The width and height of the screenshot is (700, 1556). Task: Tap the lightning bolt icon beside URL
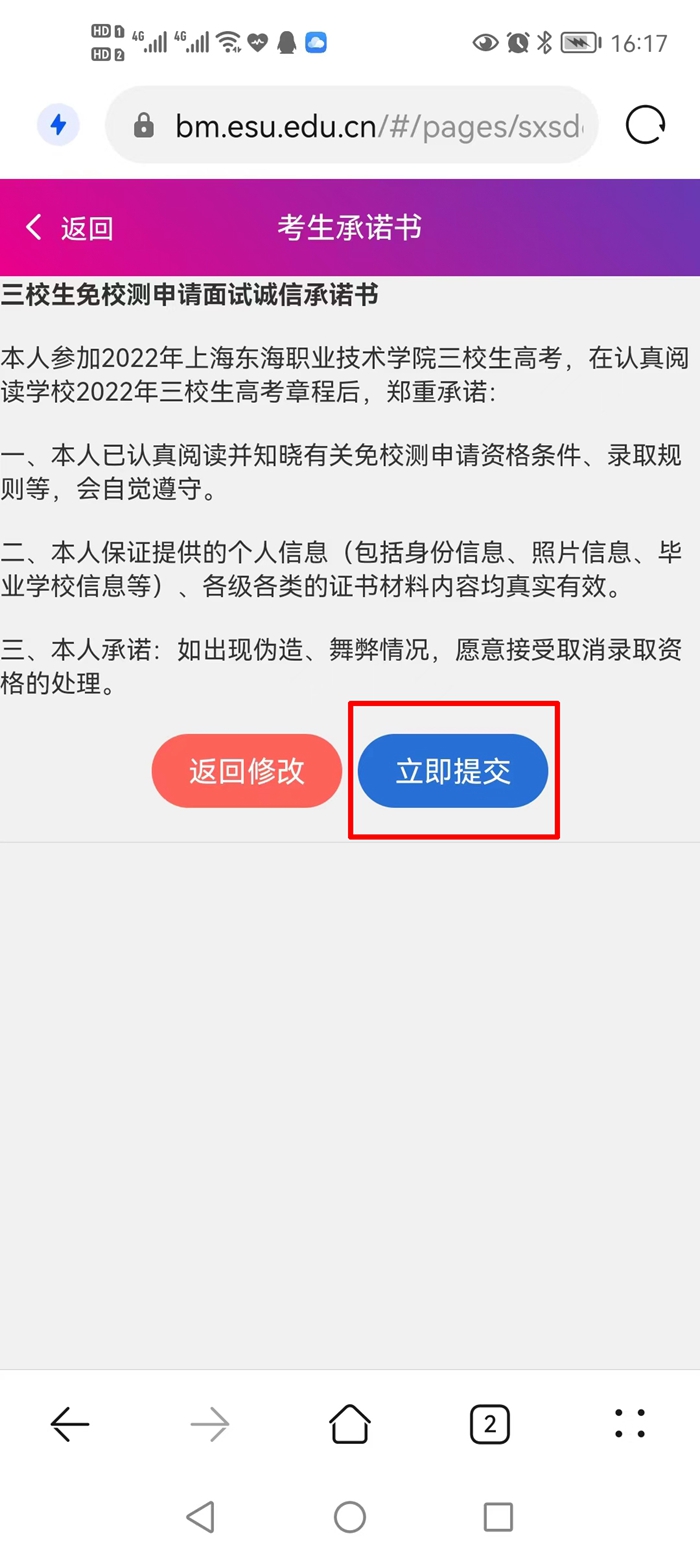pyautogui.click(x=59, y=125)
